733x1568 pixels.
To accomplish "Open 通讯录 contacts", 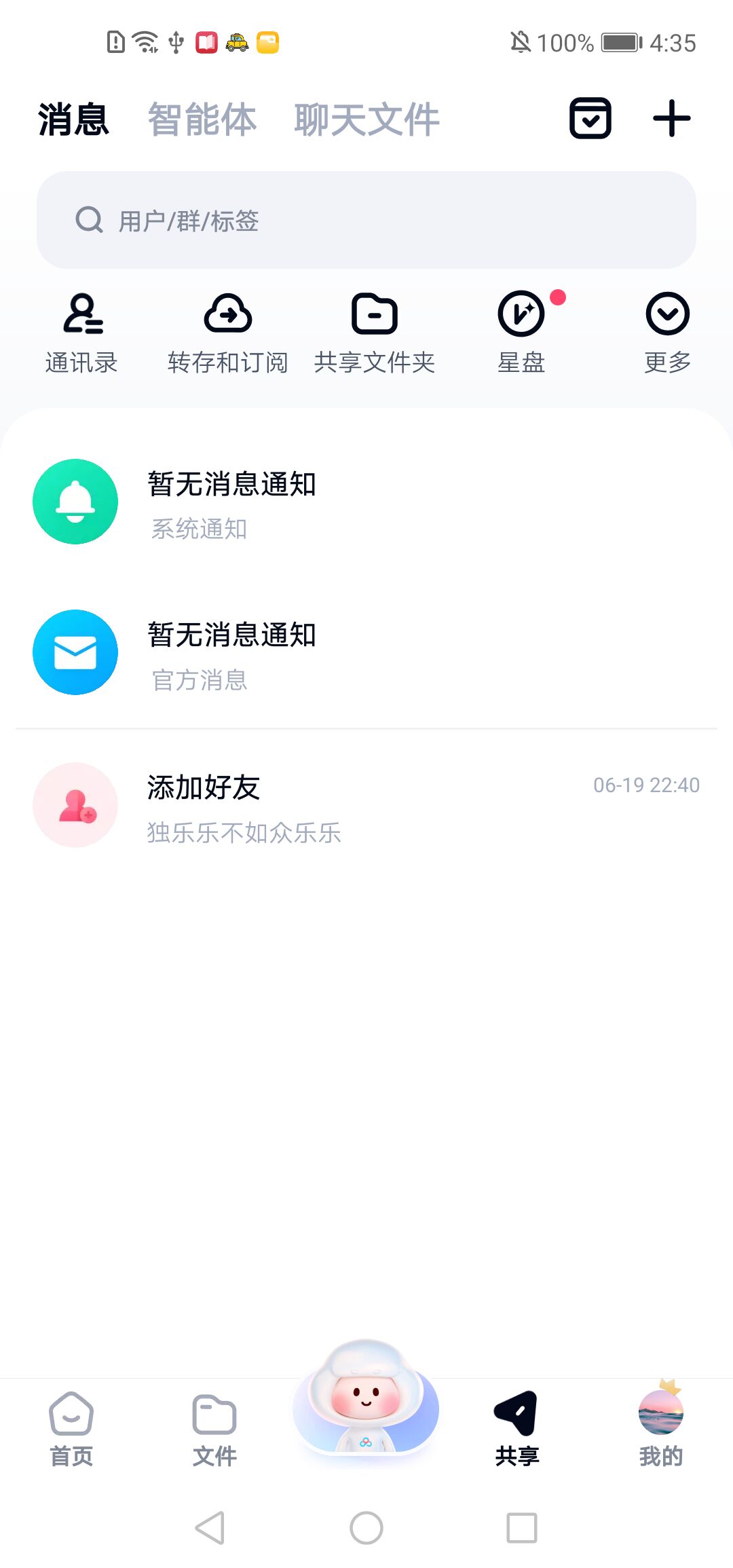I will pos(81,333).
